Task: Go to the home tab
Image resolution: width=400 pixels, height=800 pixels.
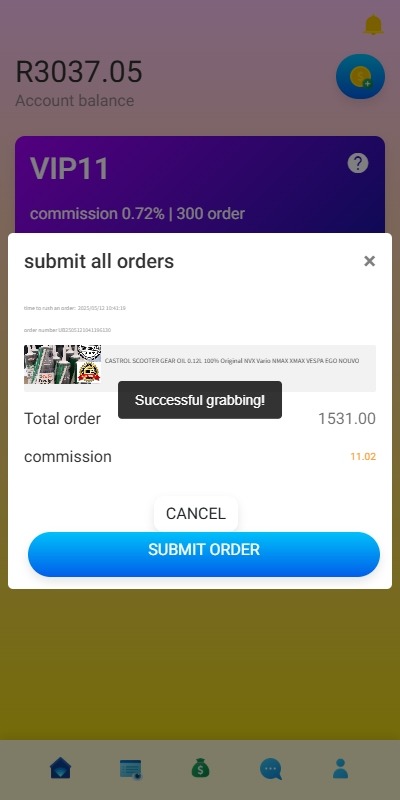Action: [x=61, y=768]
